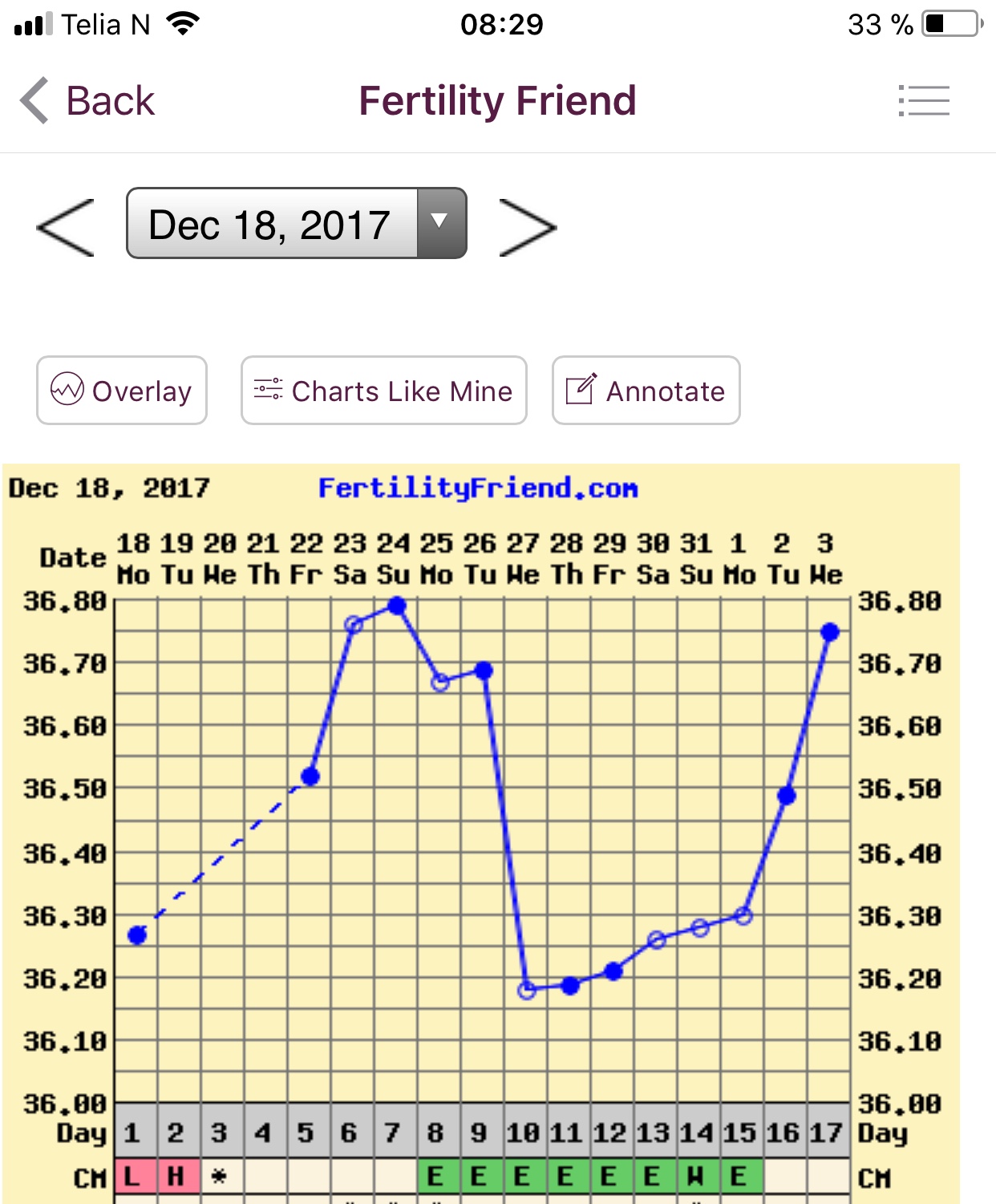Open the Dec 18, 2017 cycle dropdown
The height and width of the screenshot is (1204, 996).
296,224
